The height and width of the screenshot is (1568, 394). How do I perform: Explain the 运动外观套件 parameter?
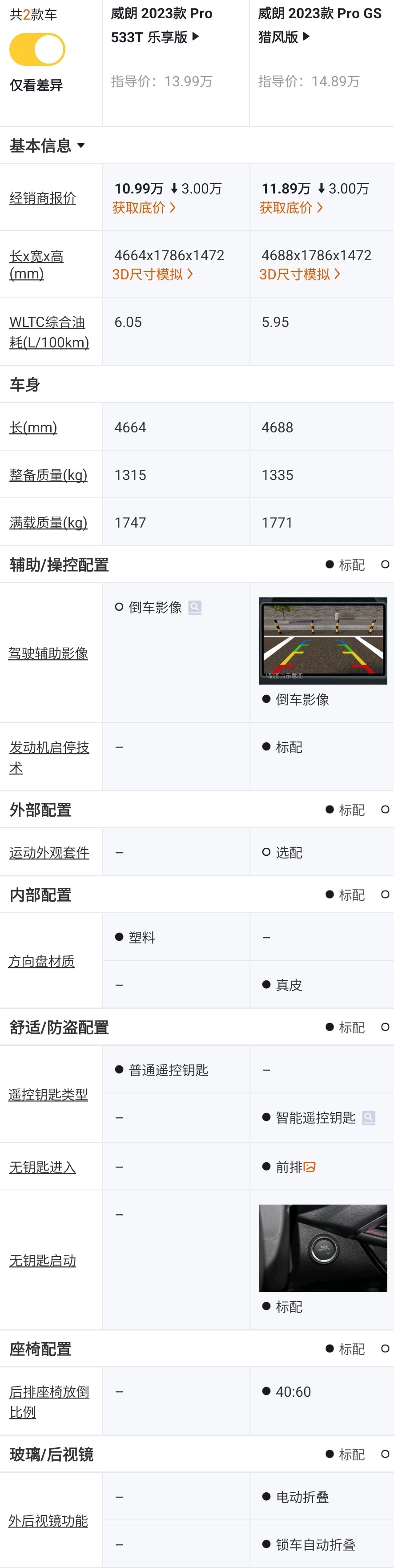coord(49,852)
